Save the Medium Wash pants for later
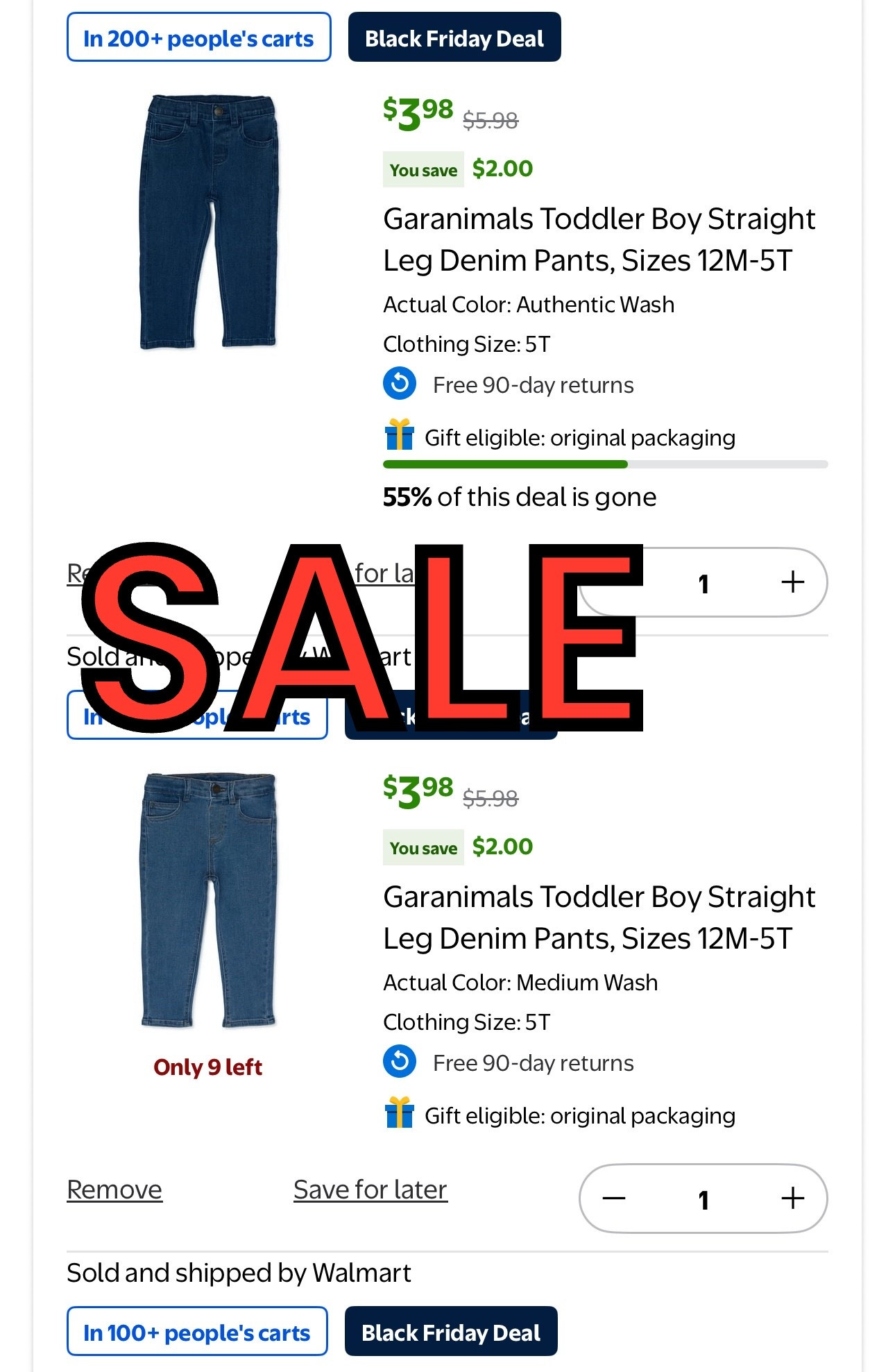 click(x=370, y=1188)
